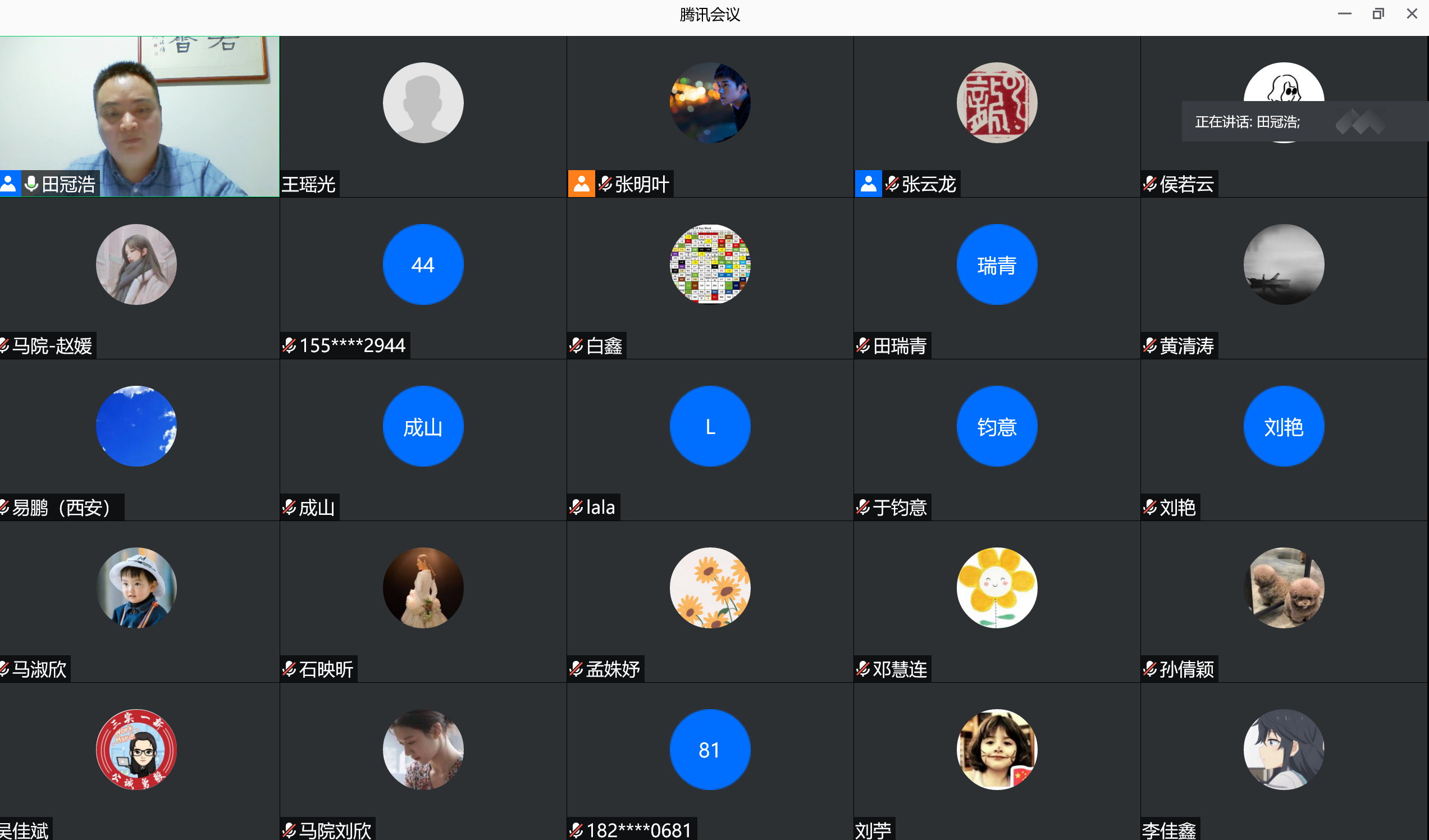Select 王瑶光's participant tile
Viewport: 1429px width, 840px height.
point(423,116)
